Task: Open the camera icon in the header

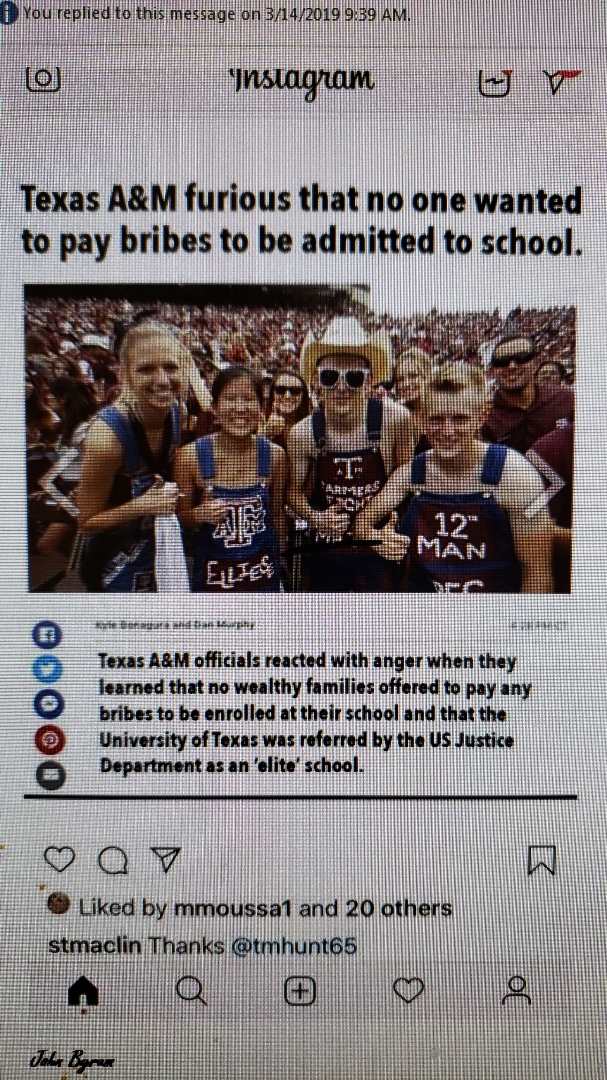Action: click(x=43, y=81)
